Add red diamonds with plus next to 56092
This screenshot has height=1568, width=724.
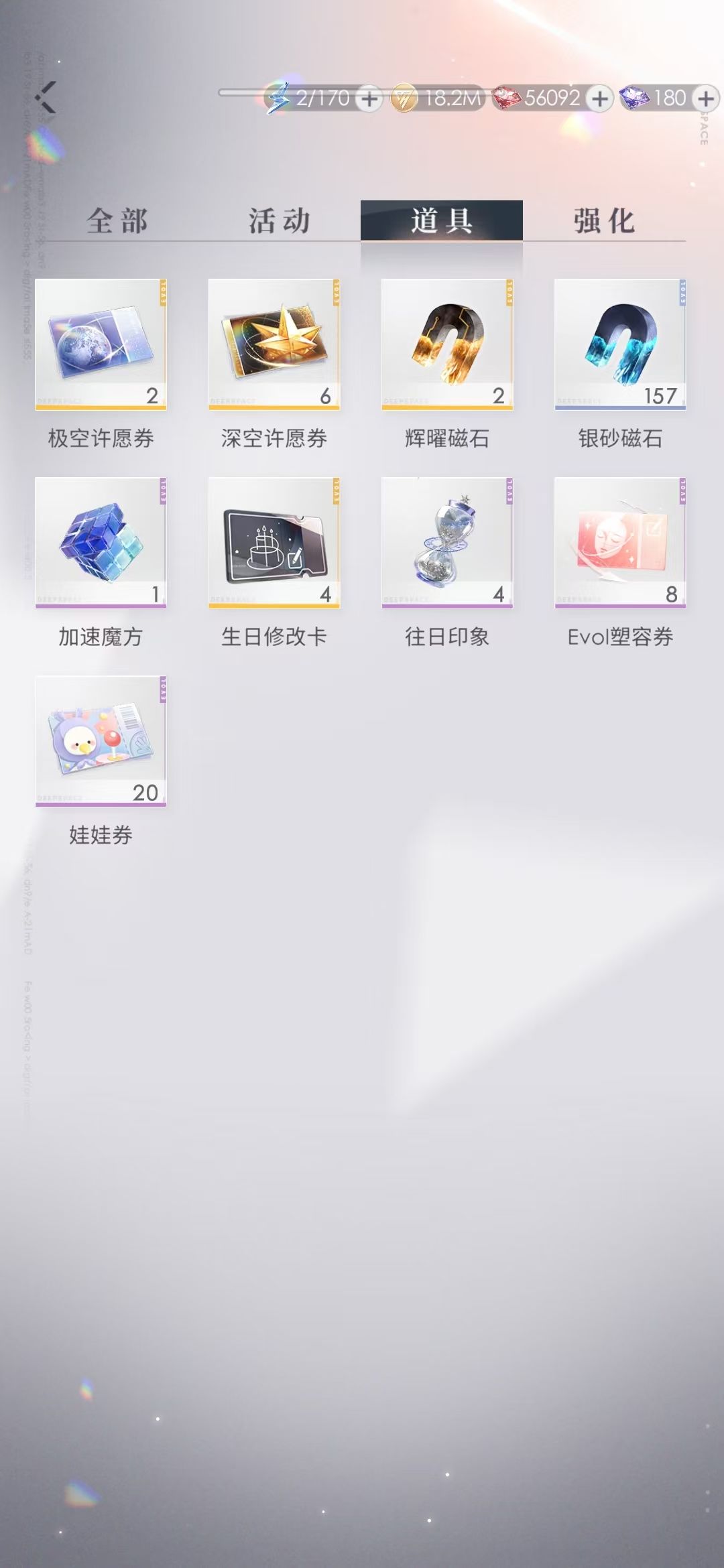click(x=600, y=99)
